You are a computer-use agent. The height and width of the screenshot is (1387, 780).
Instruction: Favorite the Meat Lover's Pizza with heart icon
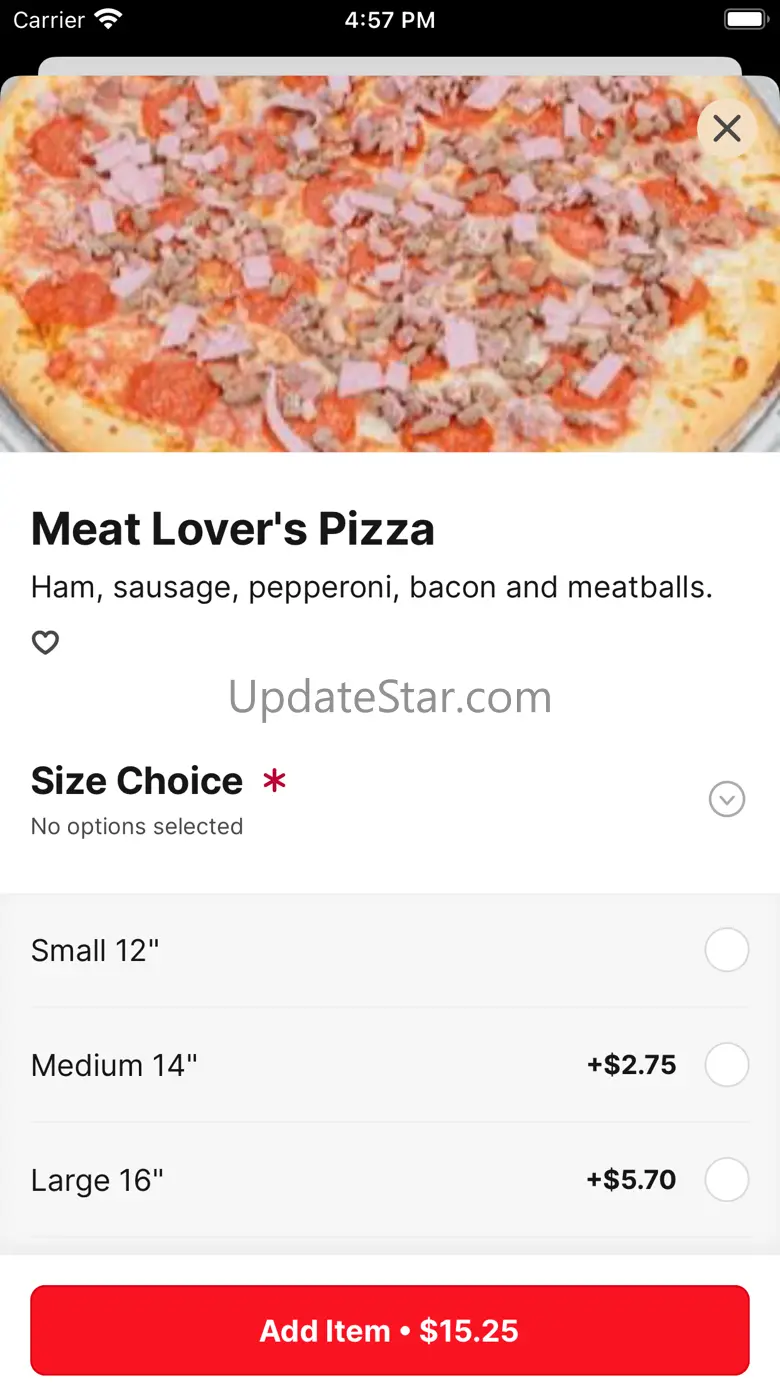[x=46, y=643]
